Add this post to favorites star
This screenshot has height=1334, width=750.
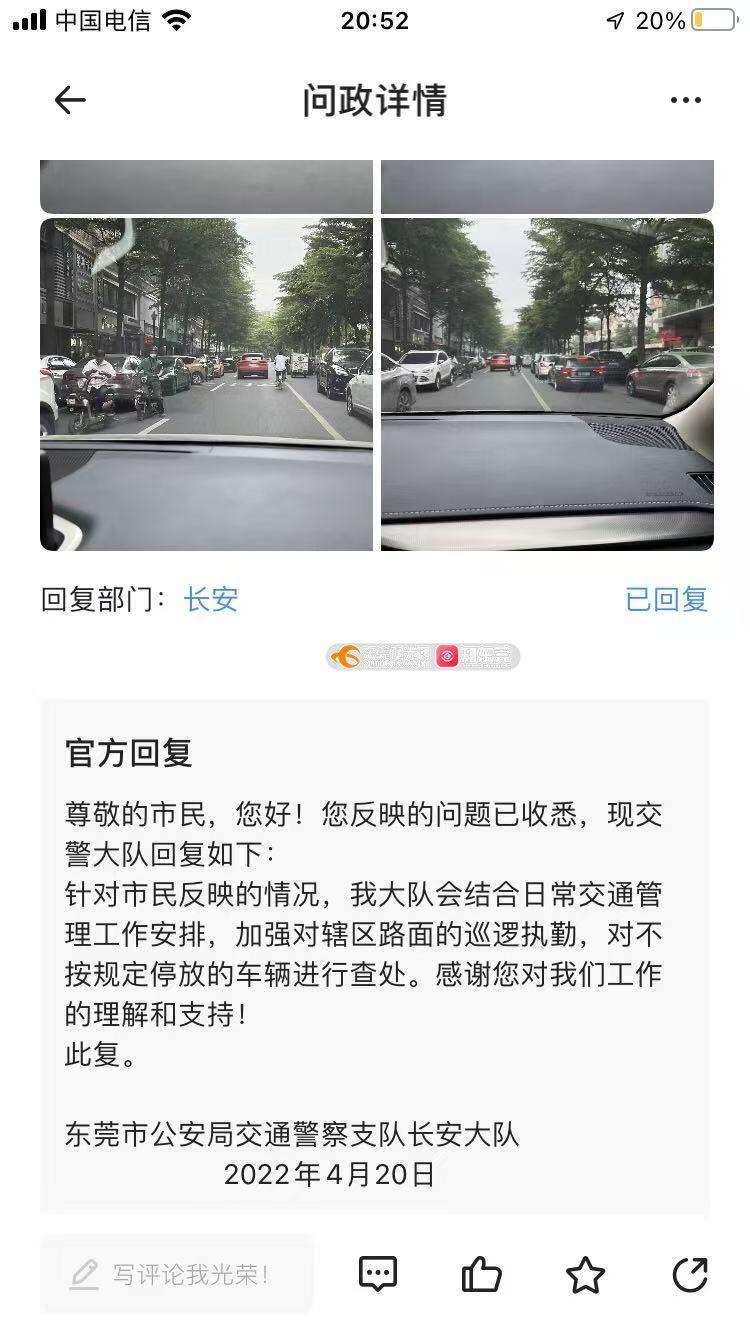[x=585, y=1275]
